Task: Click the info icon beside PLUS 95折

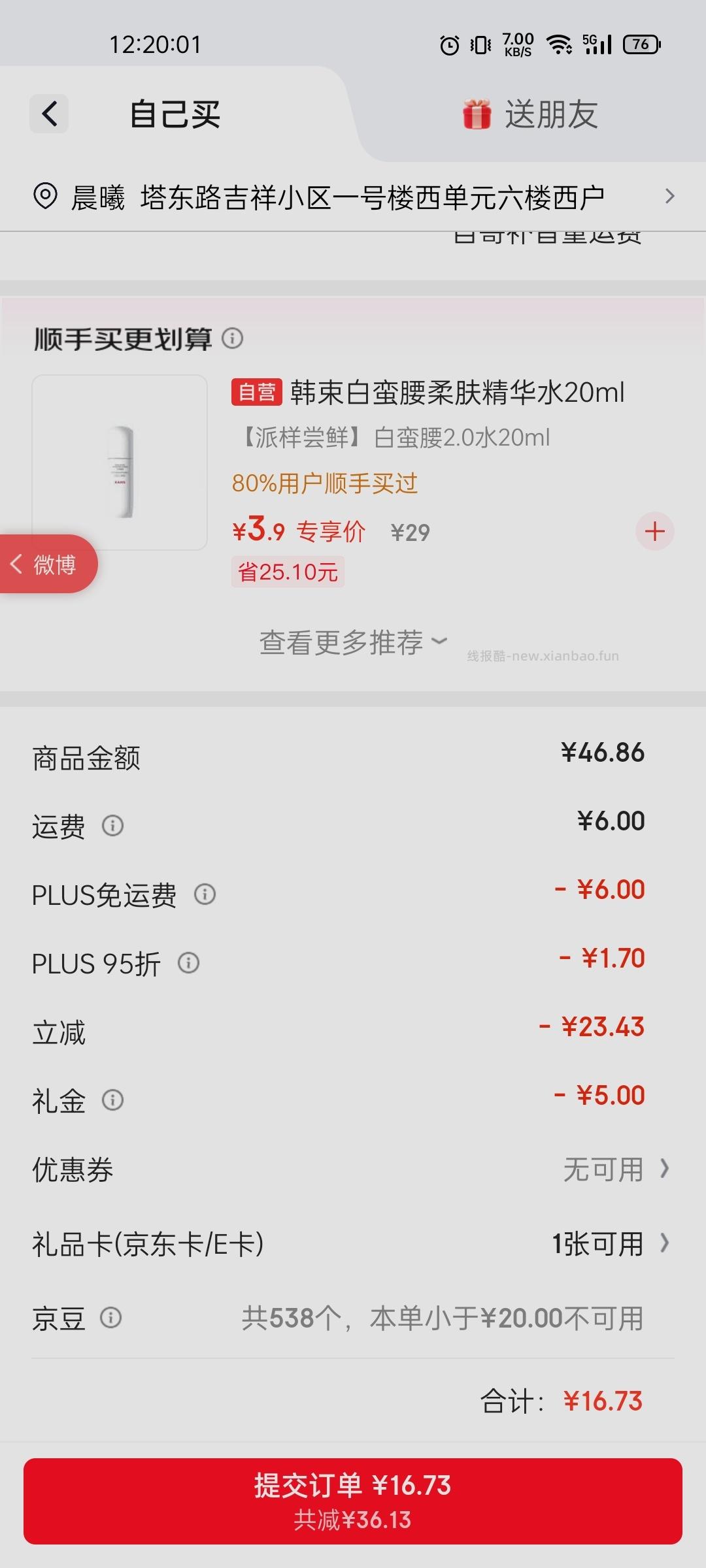Action: (x=188, y=962)
